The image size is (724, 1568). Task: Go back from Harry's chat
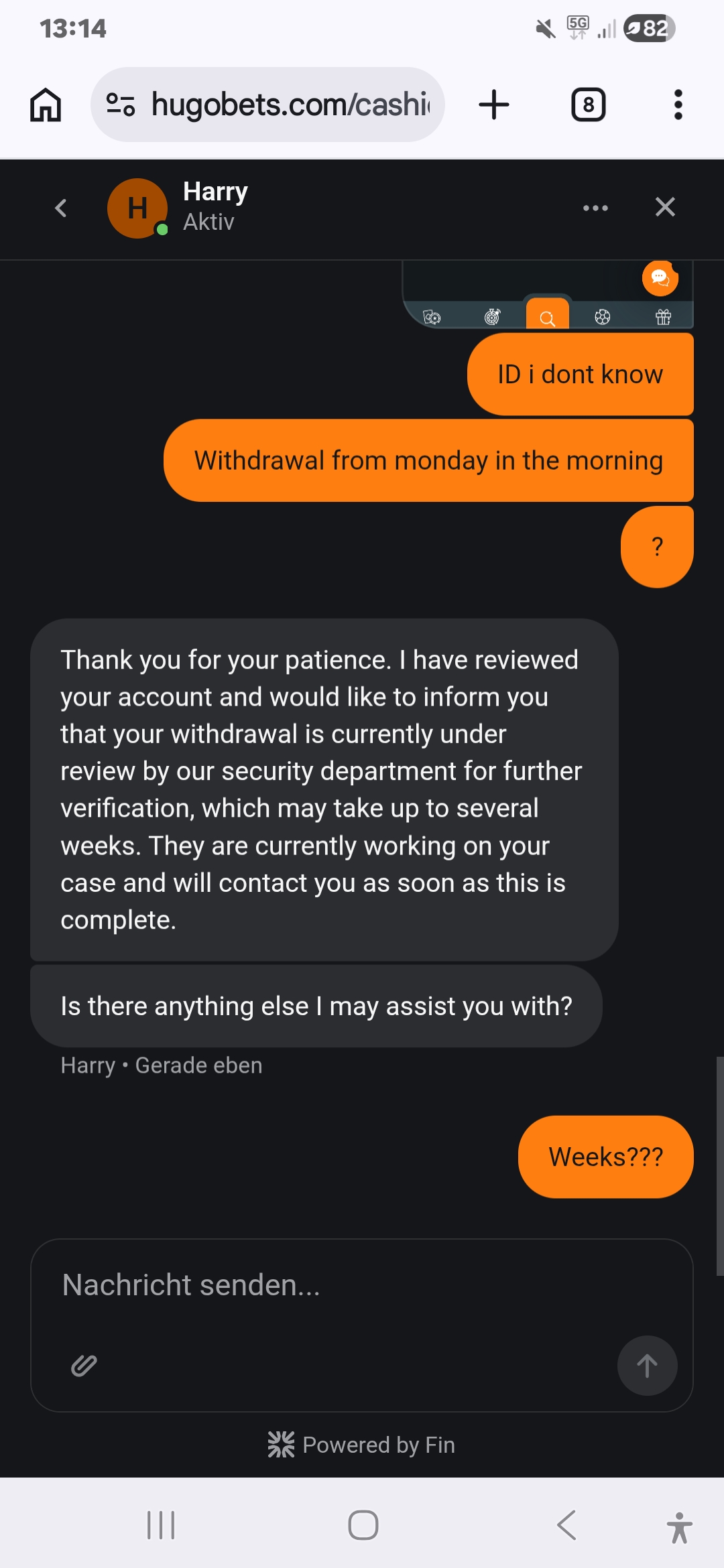pyautogui.click(x=61, y=208)
